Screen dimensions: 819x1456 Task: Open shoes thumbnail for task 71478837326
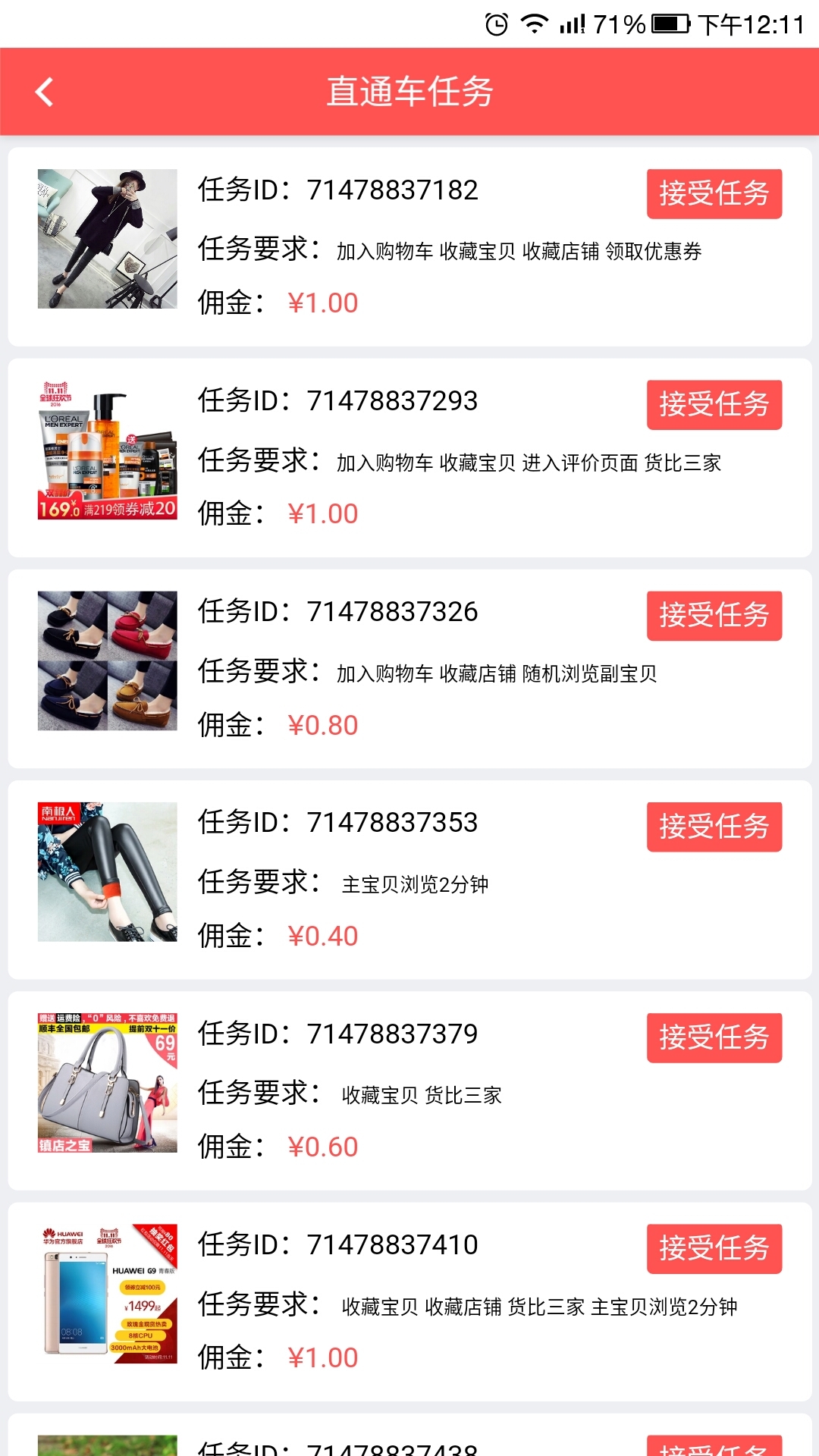point(108,661)
